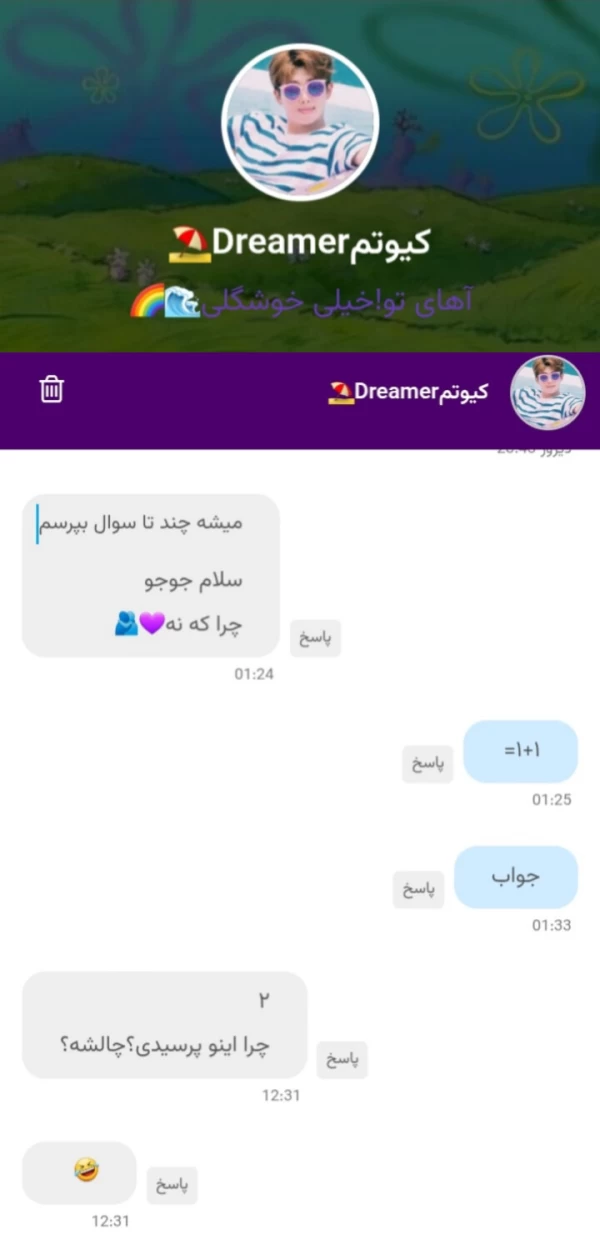The width and height of the screenshot is (600, 1239).
Task: Tap پاسخ next to the laughing emoji message
Action: [172, 1186]
